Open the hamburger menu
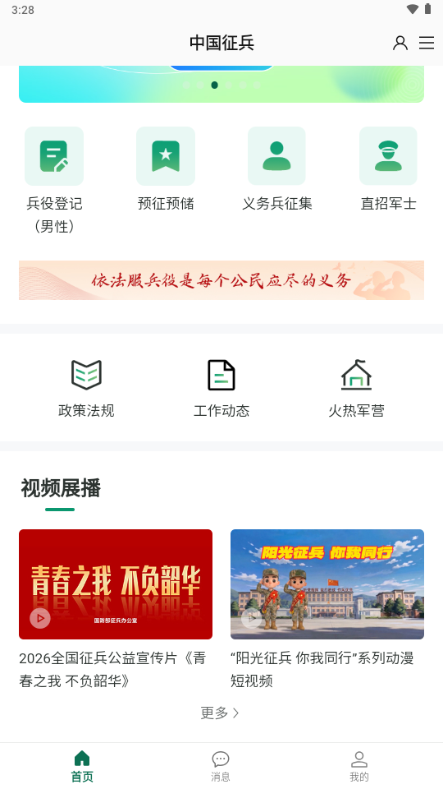The image size is (443, 789). pyautogui.click(x=426, y=43)
